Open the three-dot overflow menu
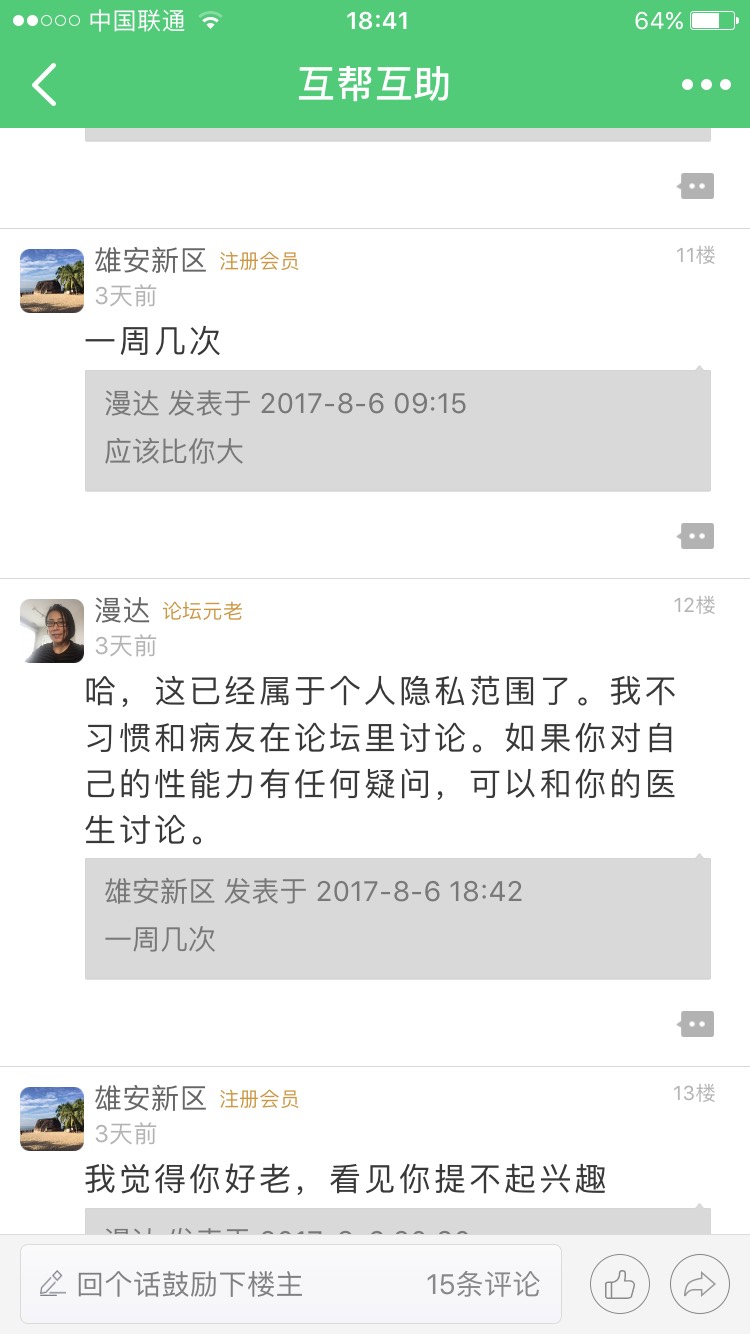Viewport: 750px width, 1334px height. [706, 85]
